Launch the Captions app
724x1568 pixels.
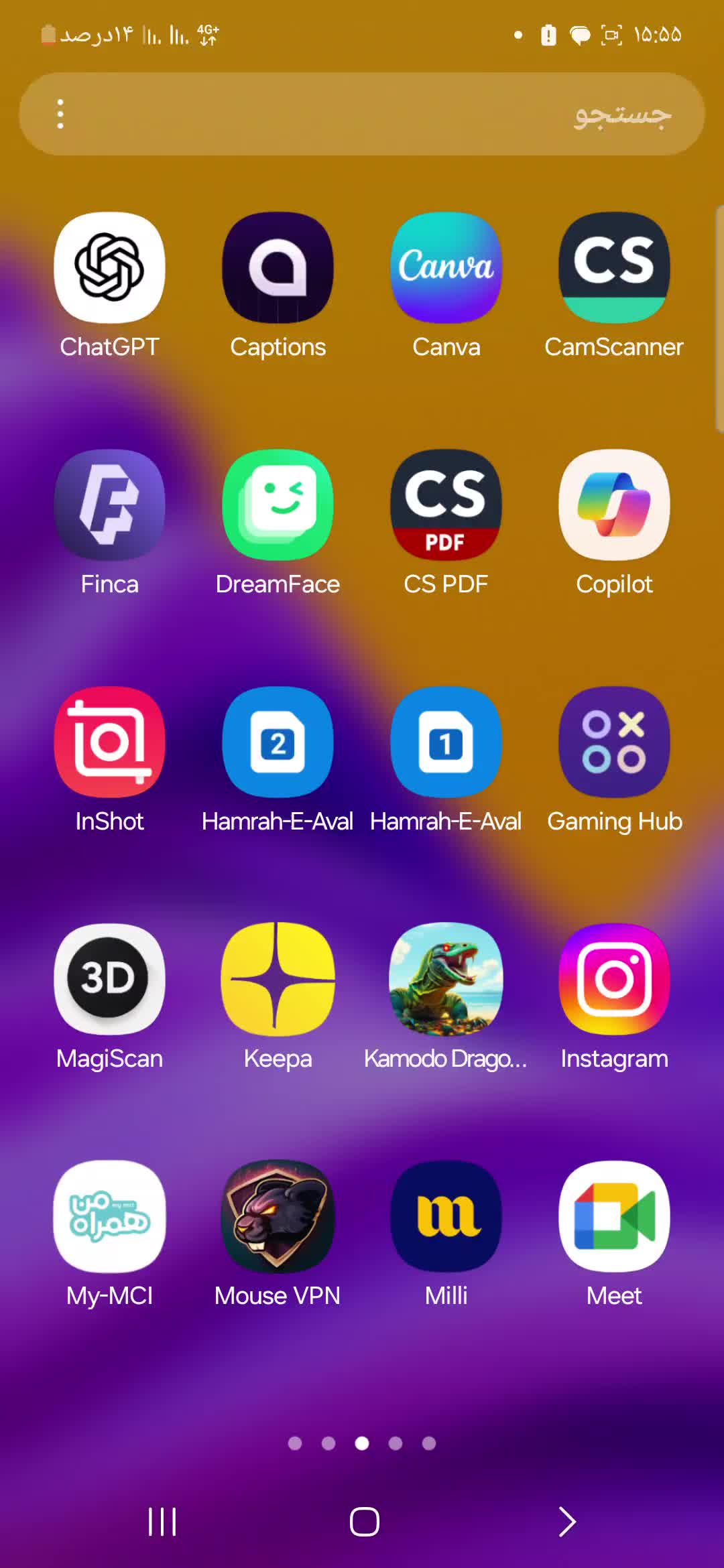(x=278, y=267)
